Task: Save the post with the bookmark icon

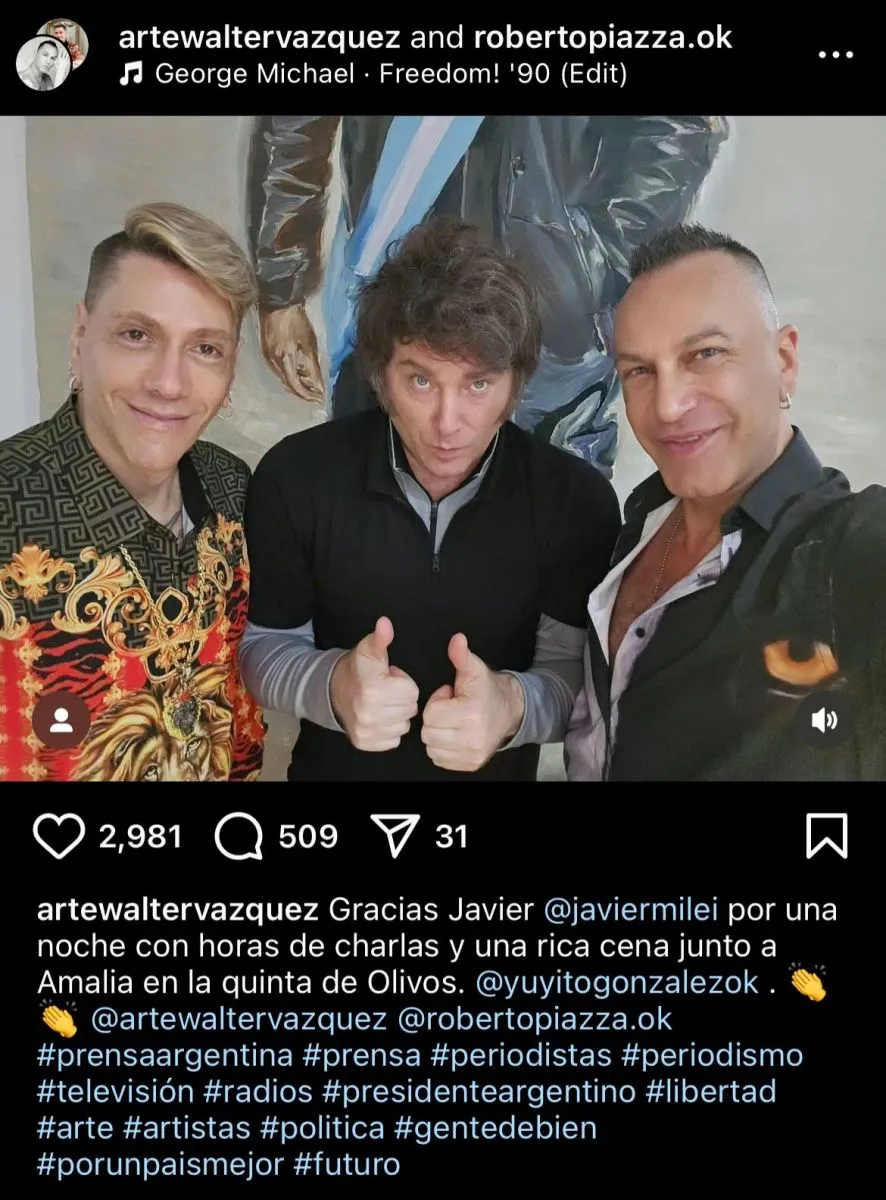Action: pyautogui.click(x=826, y=836)
